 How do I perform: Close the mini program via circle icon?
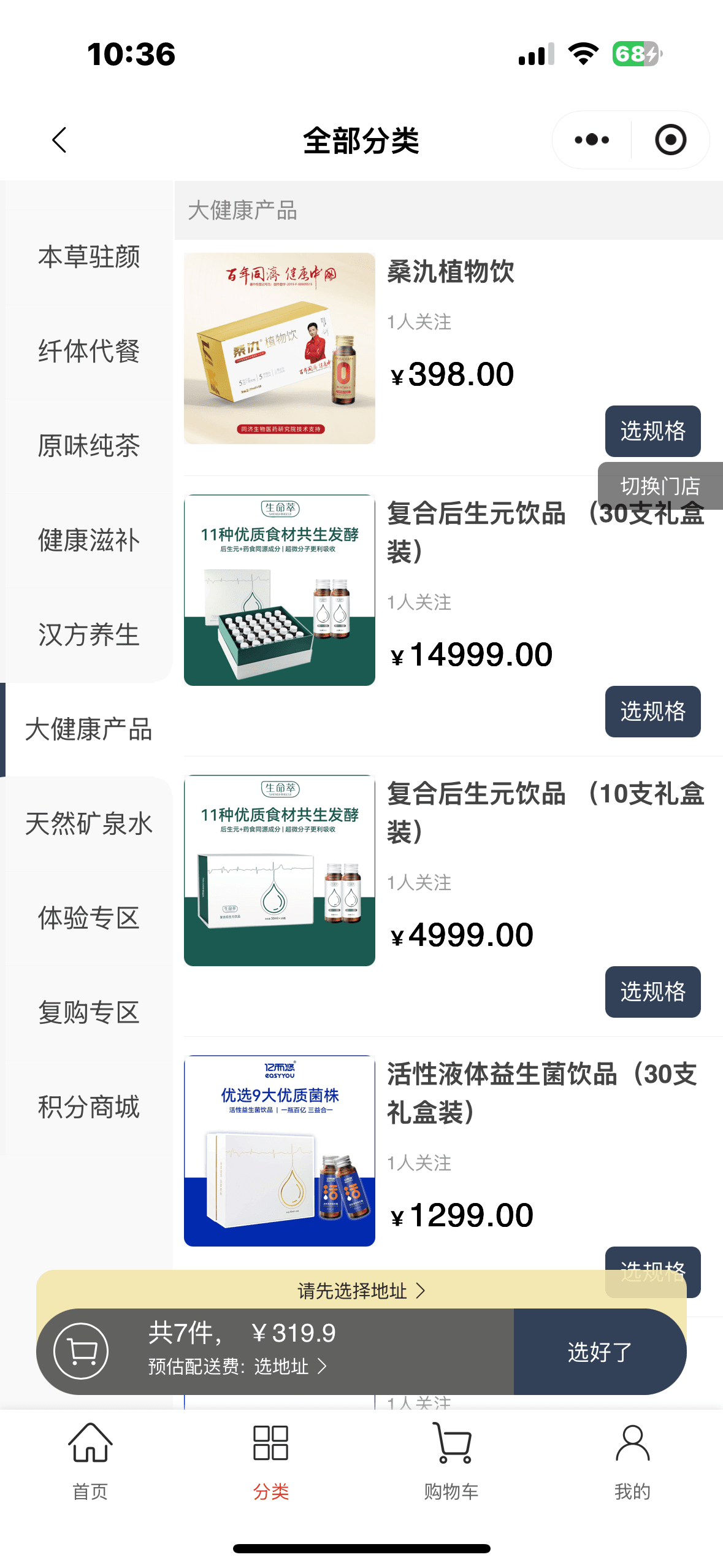pos(670,140)
